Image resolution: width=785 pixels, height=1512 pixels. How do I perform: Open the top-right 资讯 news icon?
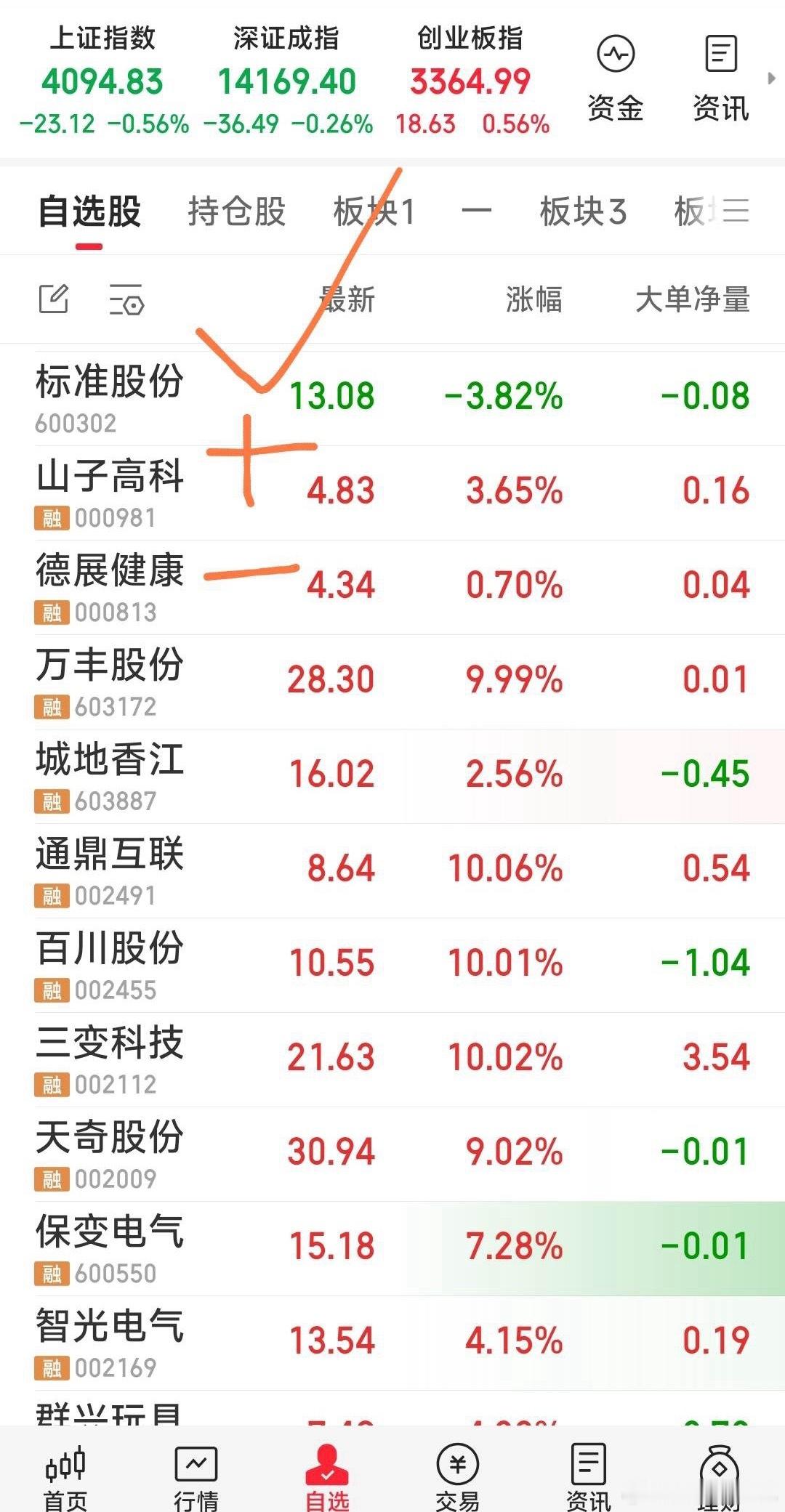coord(720,73)
